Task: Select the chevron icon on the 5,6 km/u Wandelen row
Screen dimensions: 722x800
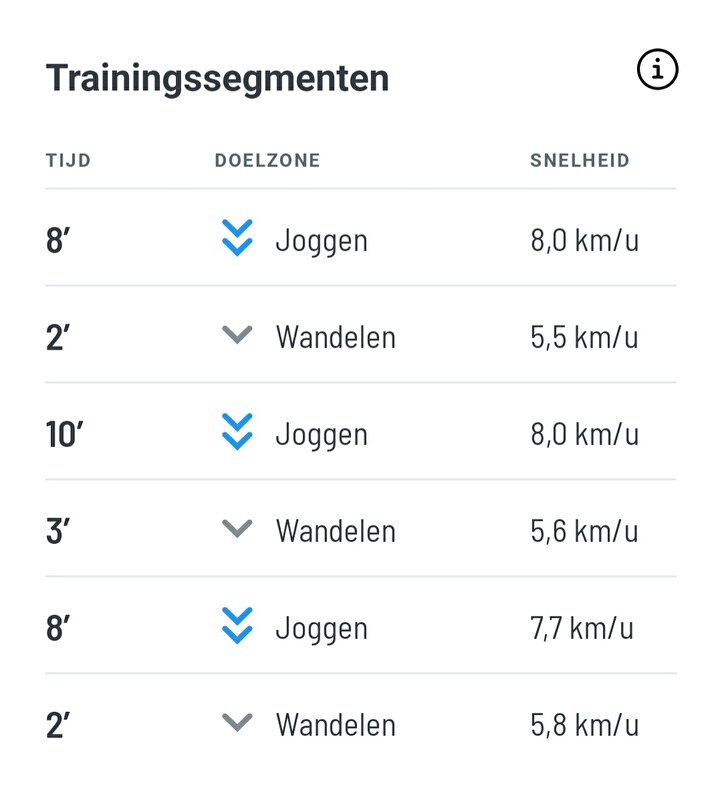Action: [x=237, y=530]
